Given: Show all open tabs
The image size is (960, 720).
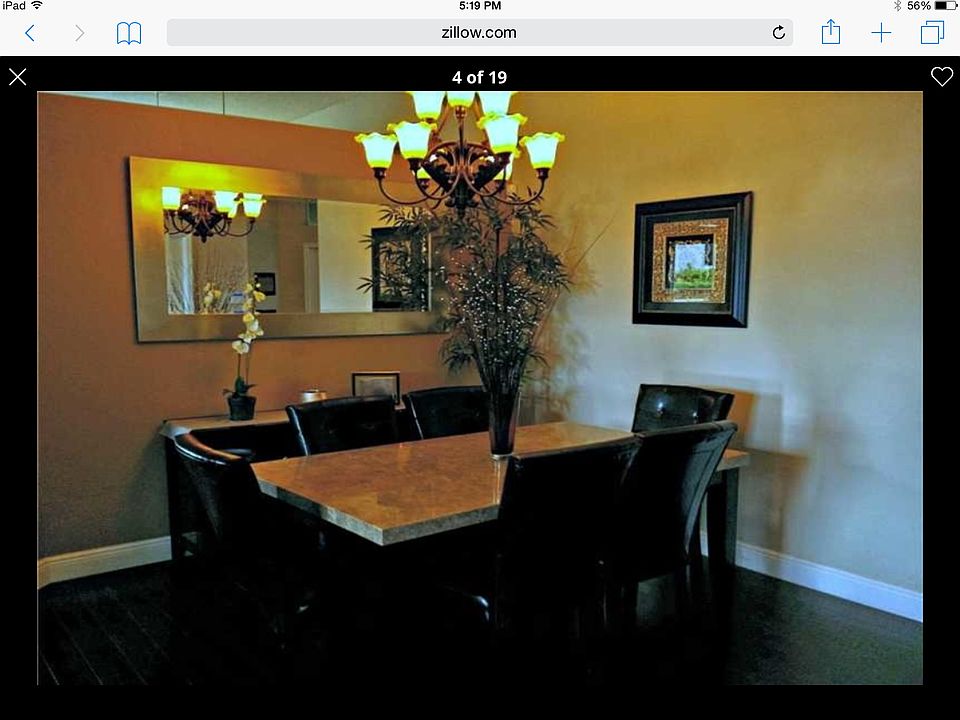Looking at the screenshot, I should [932, 33].
